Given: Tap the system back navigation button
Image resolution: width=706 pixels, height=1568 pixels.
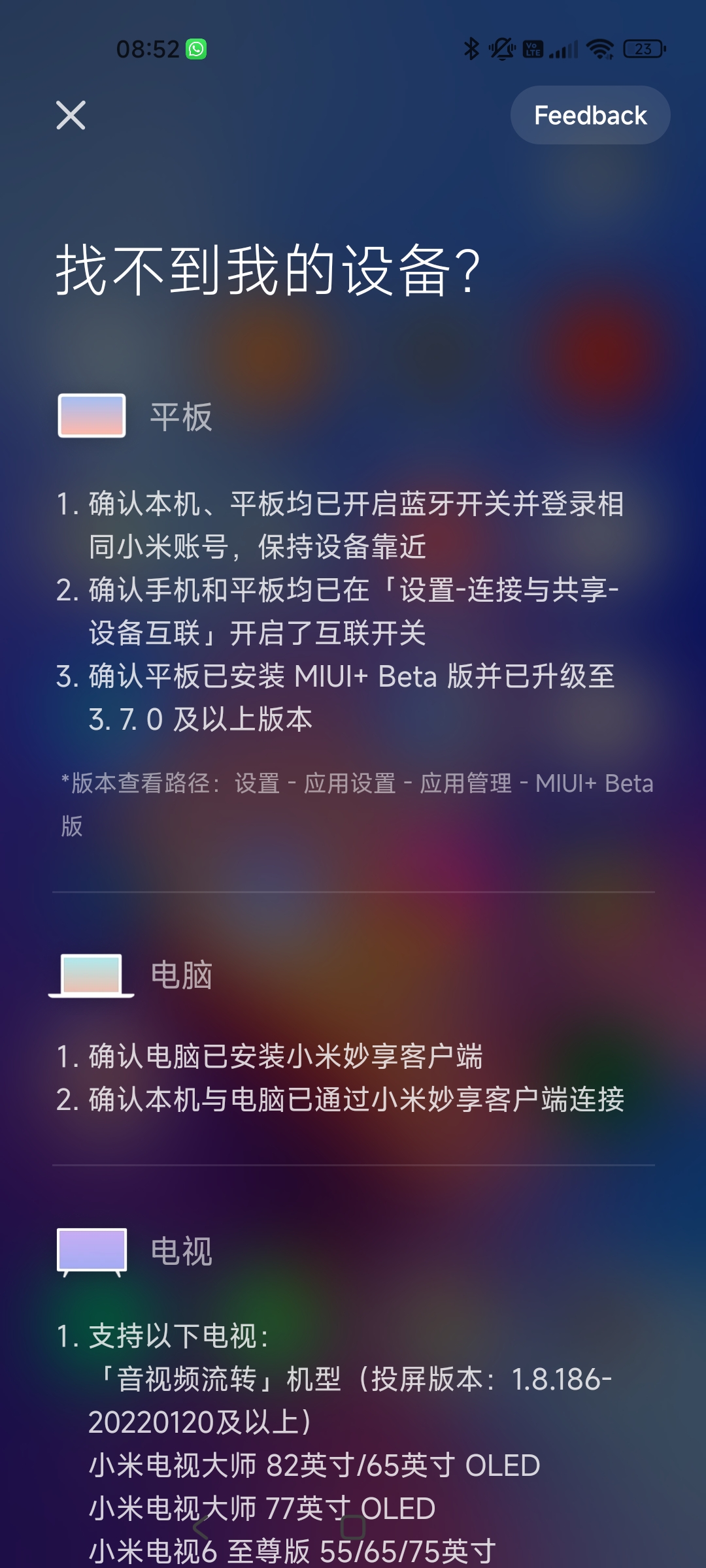Looking at the screenshot, I should pos(201,1527).
